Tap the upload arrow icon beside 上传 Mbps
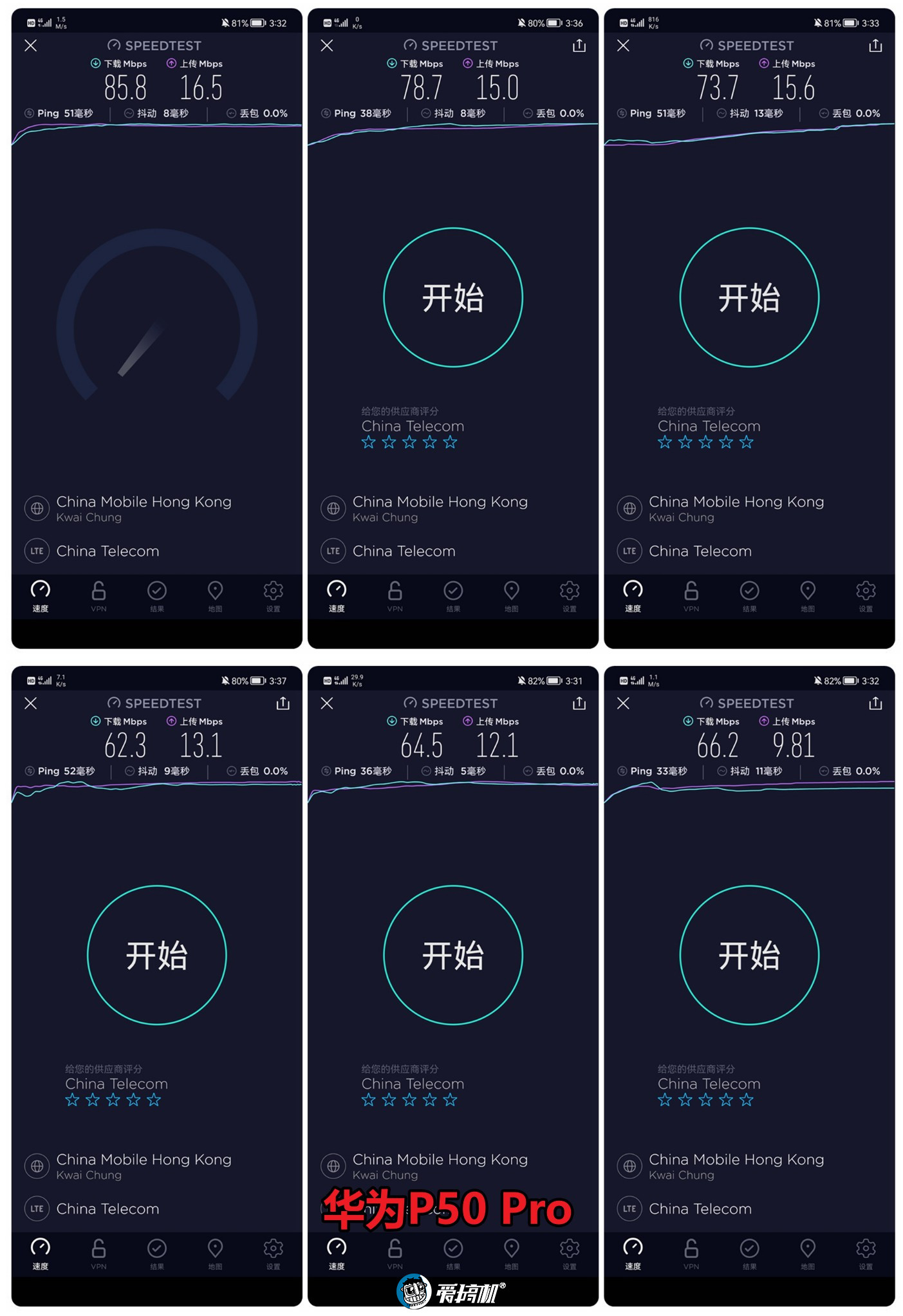The width and height of the screenshot is (903, 1316). (x=171, y=64)
